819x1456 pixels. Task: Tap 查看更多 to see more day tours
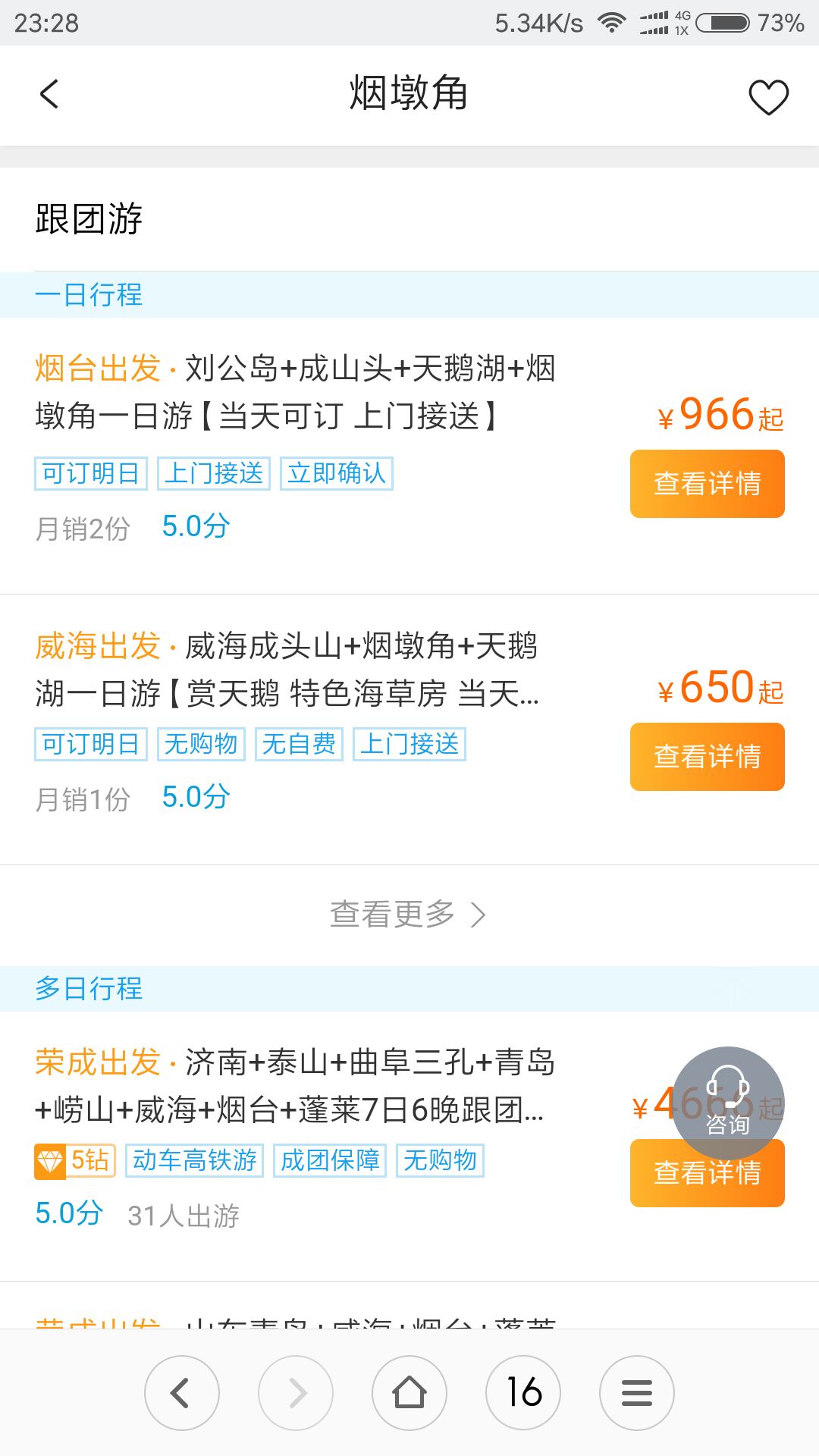(408, 915)
